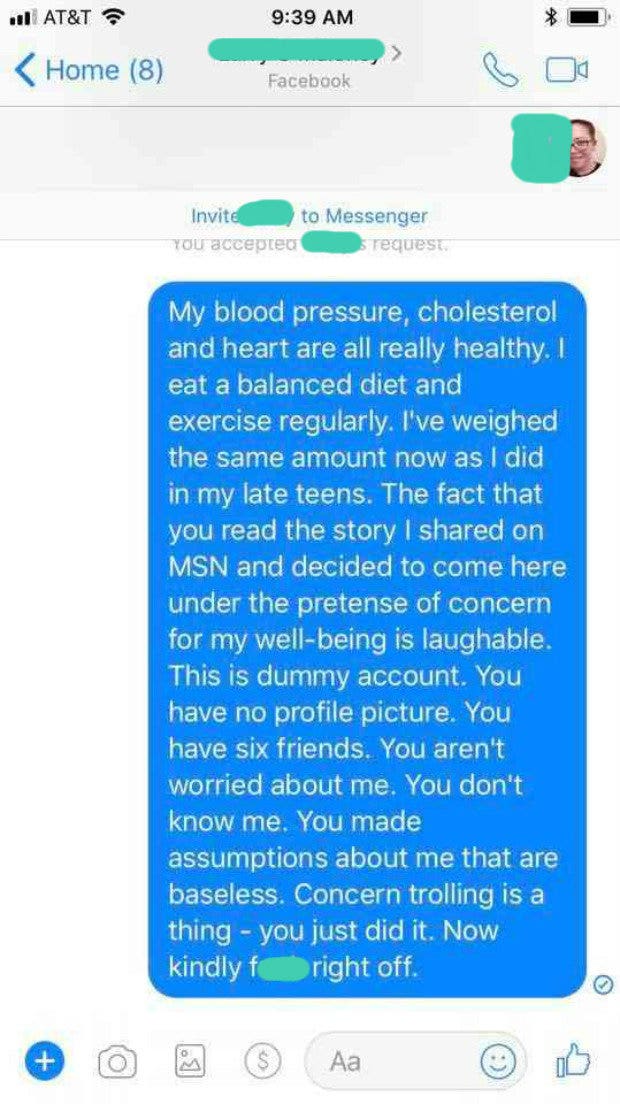Start a video call
The width and height of the screenshot is (620, 1104).
[x=565, y=69]
